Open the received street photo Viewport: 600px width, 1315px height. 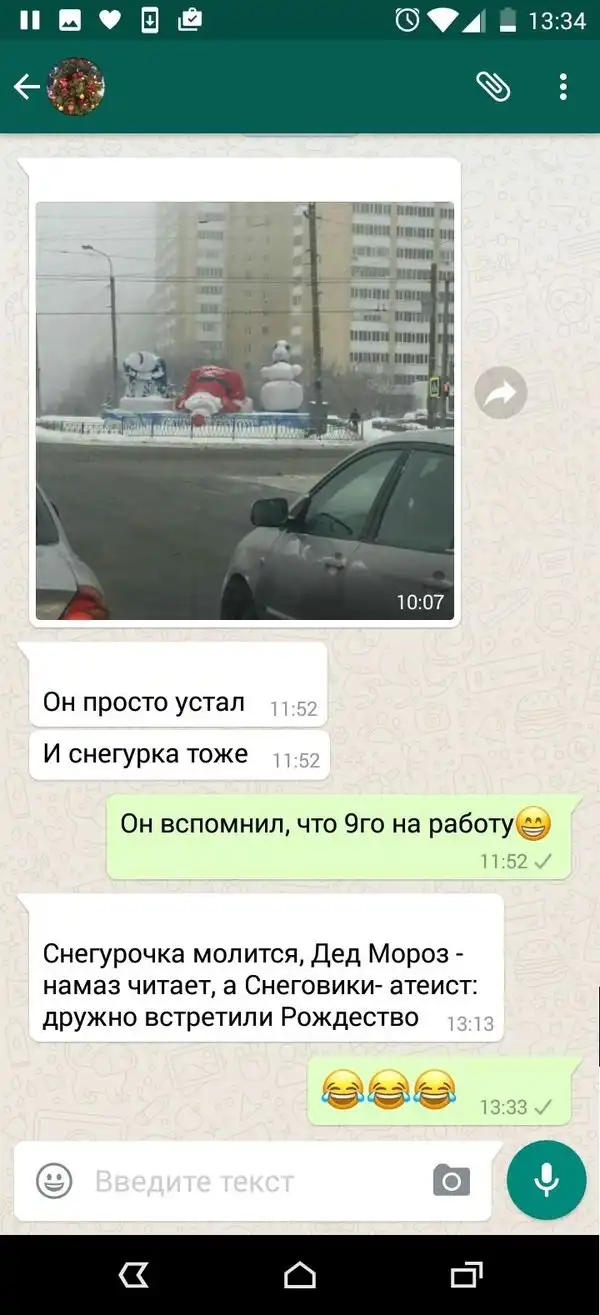pyautogui.click(x=245, y=410)
